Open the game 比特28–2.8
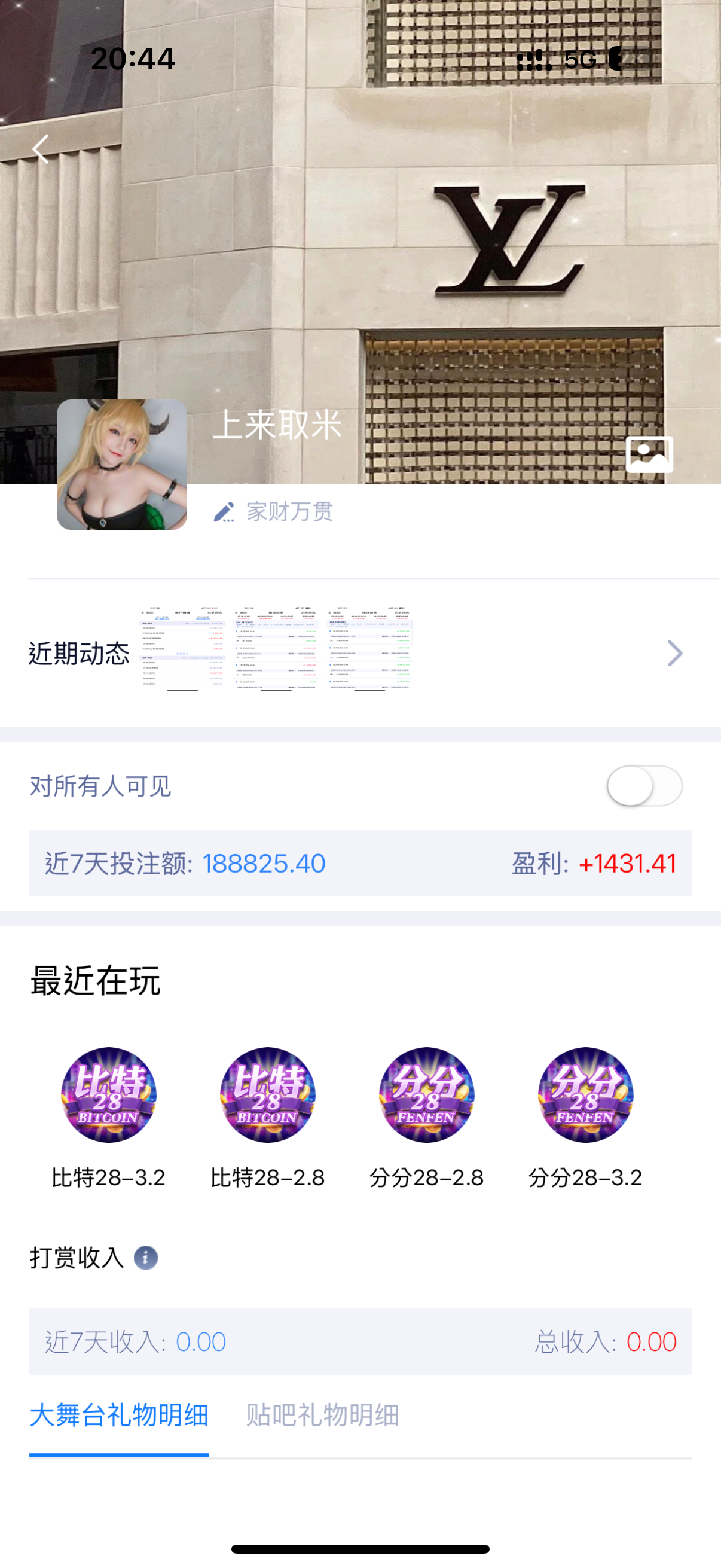This screenshot has height=1568, width=721. click(267, 1095)
